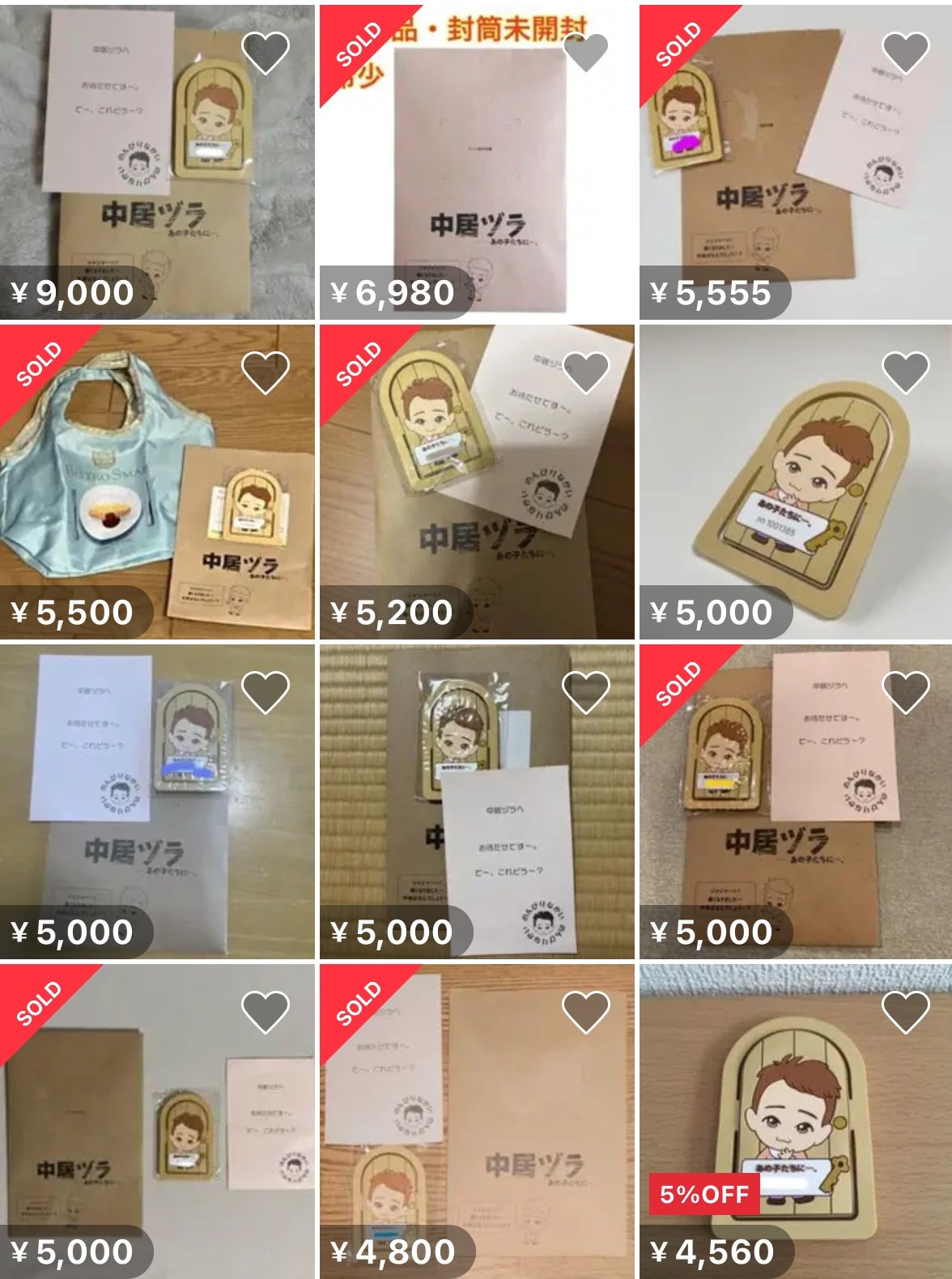Like the ¥4,560 discounted item
This screenshot has height=1279, width=952.
click(905, 1012)
